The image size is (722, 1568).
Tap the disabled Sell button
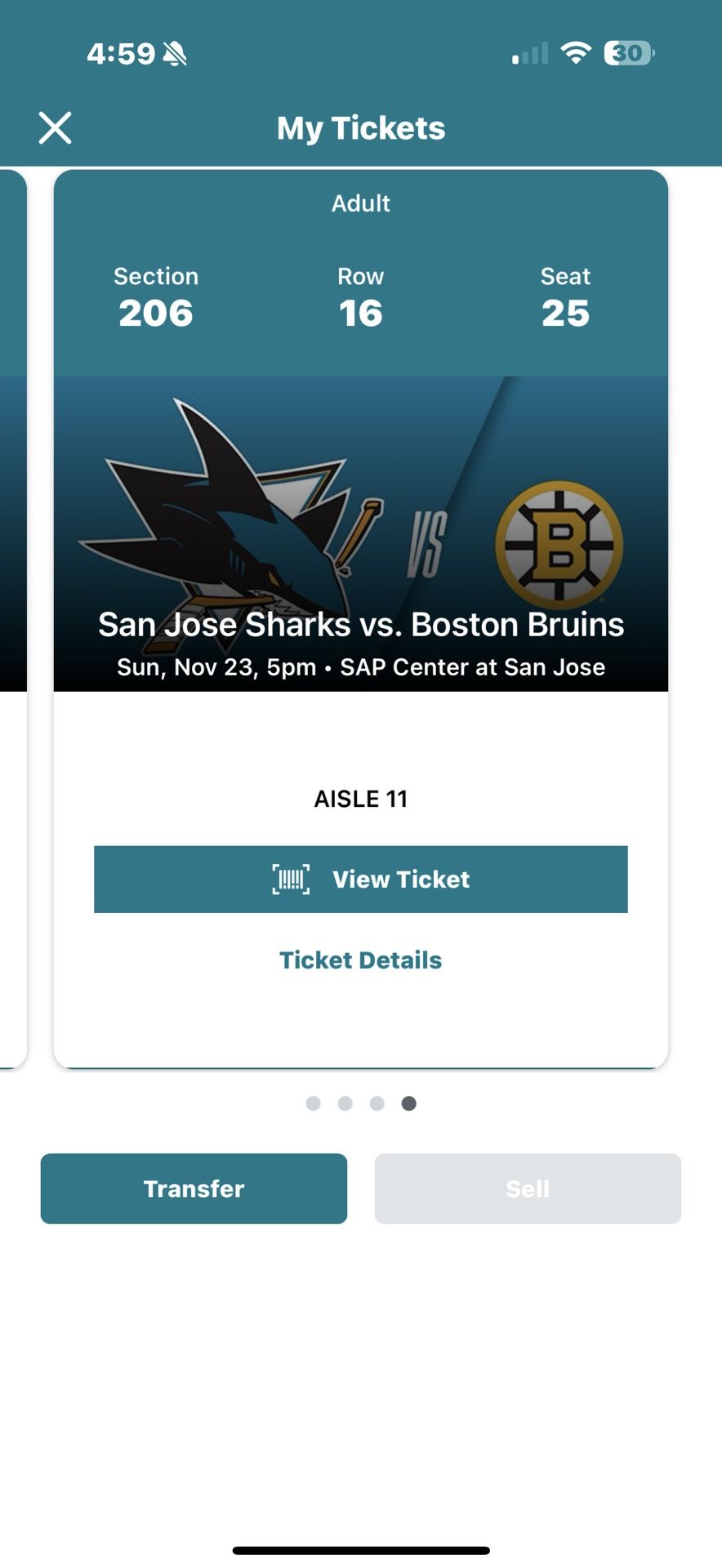[527, 1188]
